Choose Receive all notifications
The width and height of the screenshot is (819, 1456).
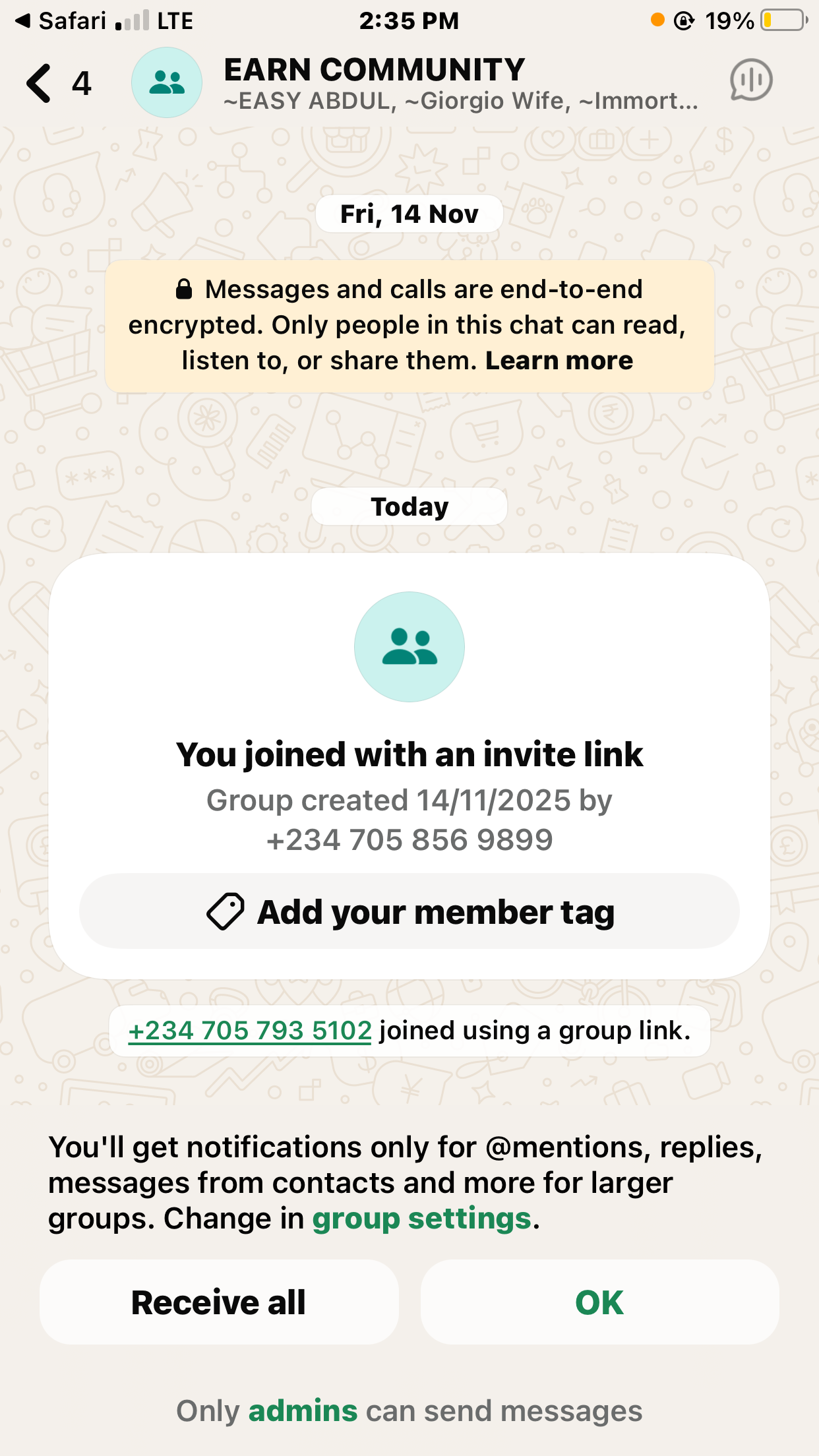click(219, 1302)
